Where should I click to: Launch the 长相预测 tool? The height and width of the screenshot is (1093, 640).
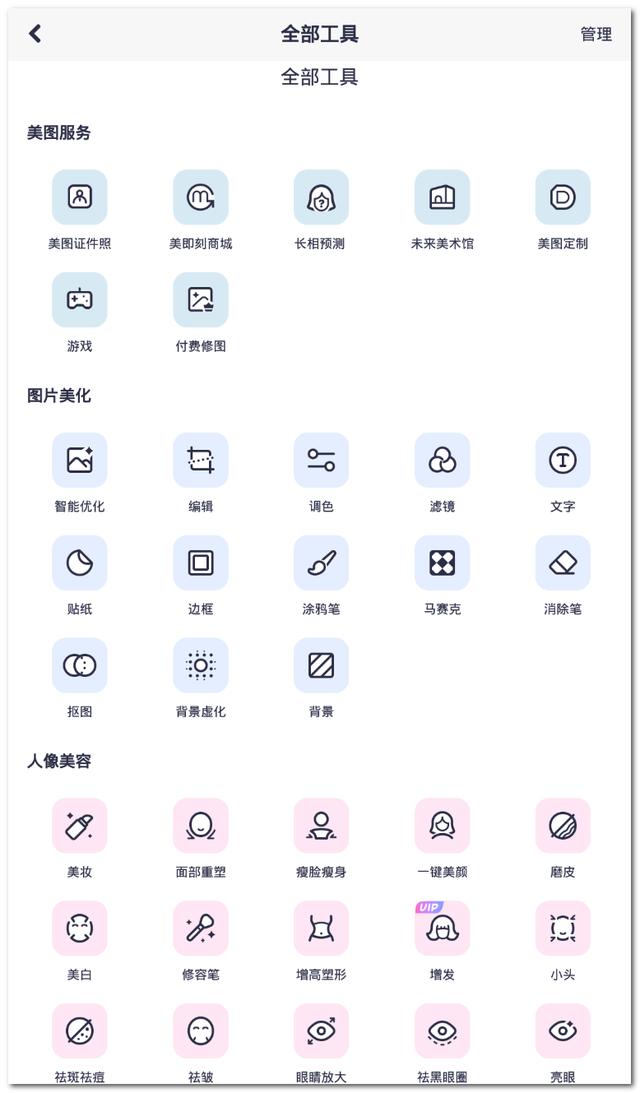pos(321,198)
